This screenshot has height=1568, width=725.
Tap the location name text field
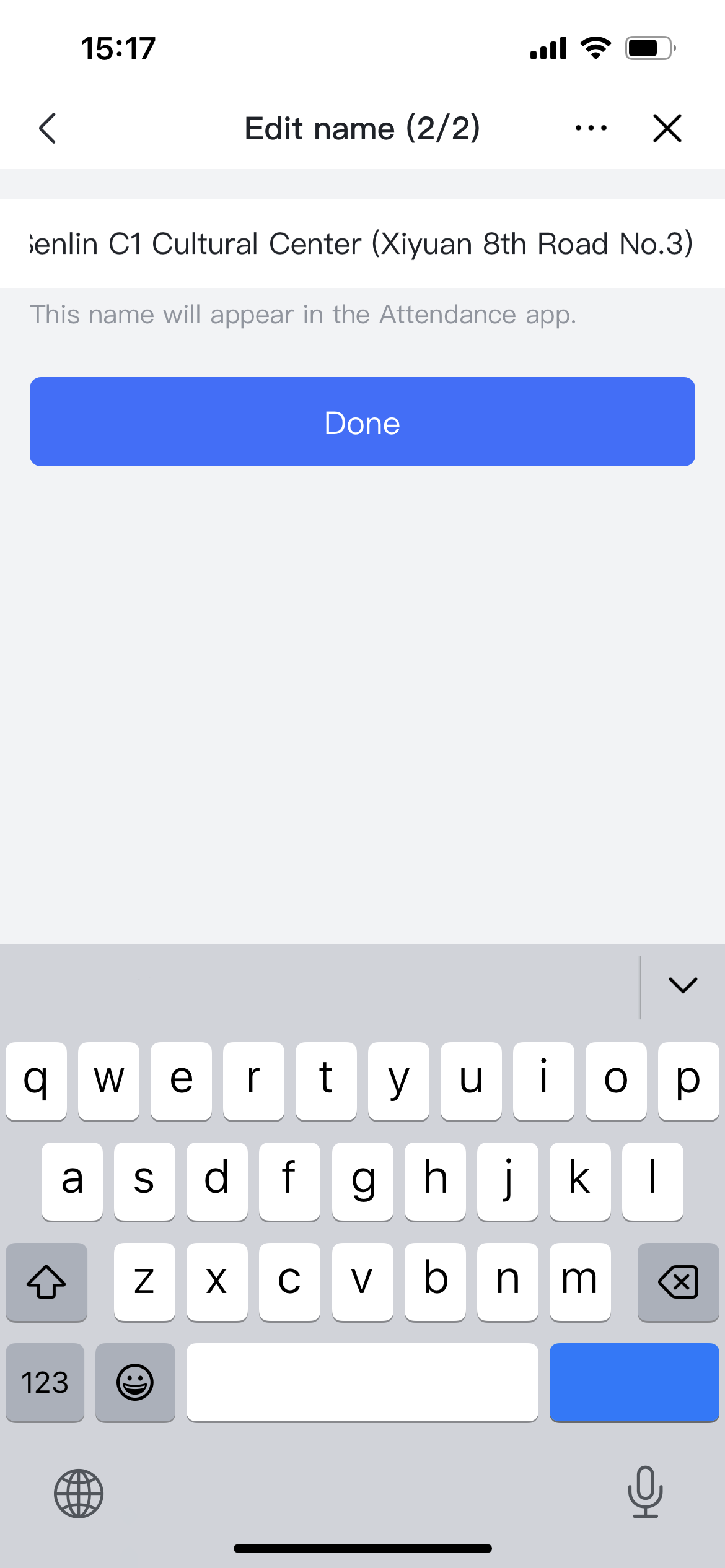362,243
